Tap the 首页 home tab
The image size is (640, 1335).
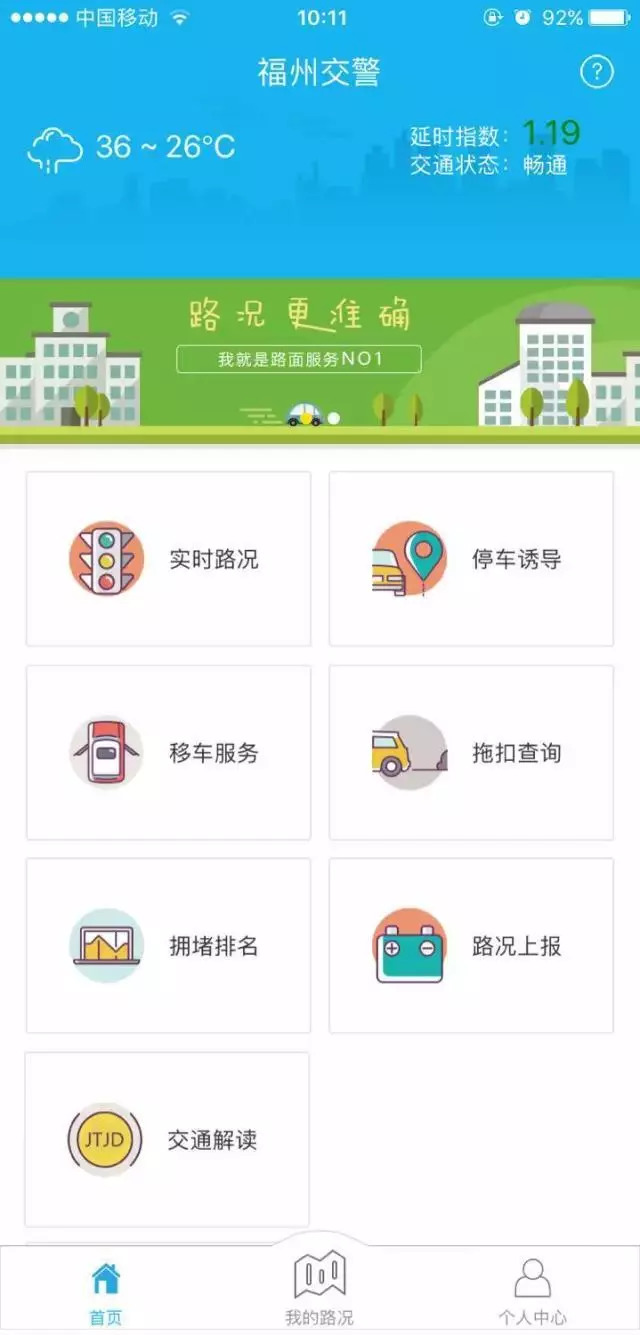pyautogui.click(x=106, y=1289)
